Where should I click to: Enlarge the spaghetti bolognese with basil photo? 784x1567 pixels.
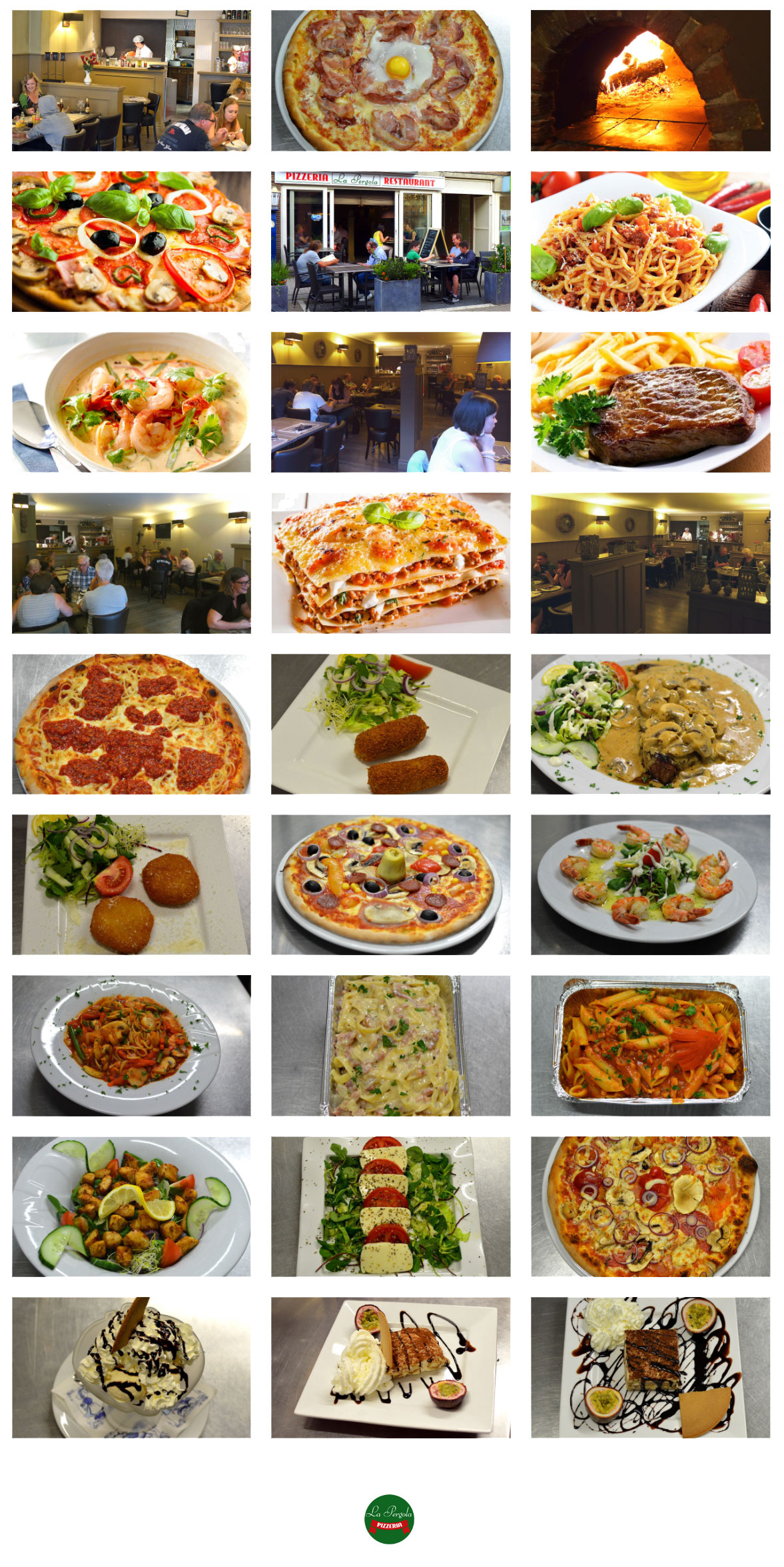click(x=650, y=241)
